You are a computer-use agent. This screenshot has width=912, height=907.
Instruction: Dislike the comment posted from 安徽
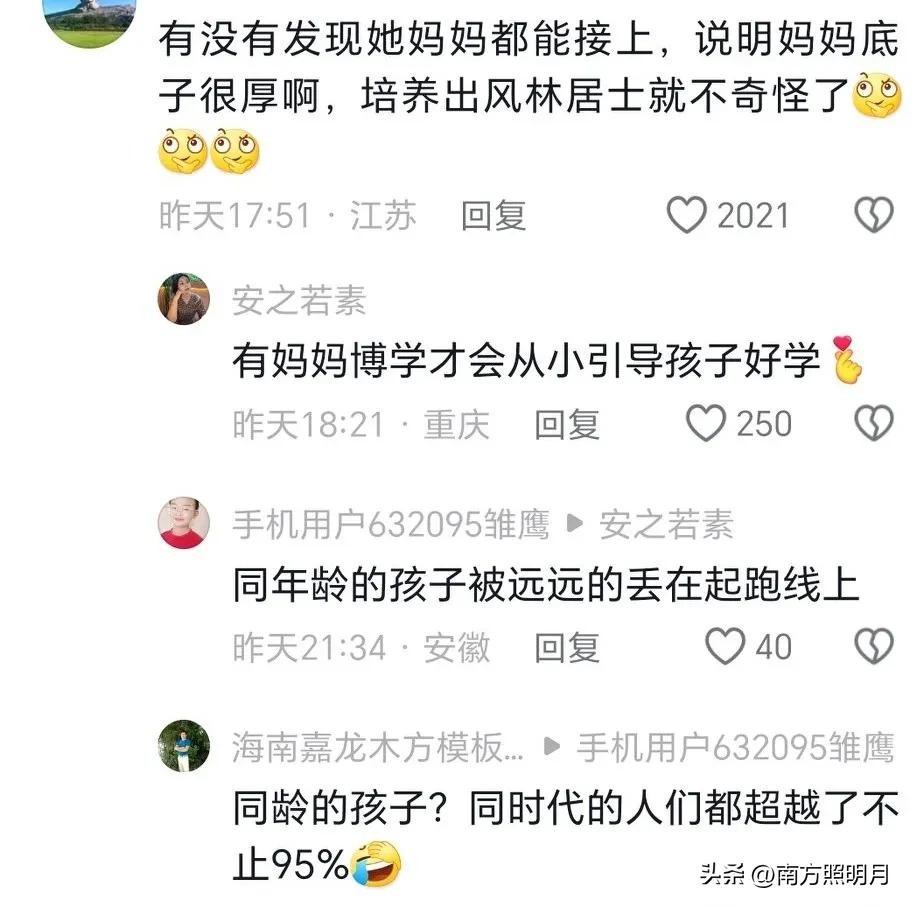874,646
